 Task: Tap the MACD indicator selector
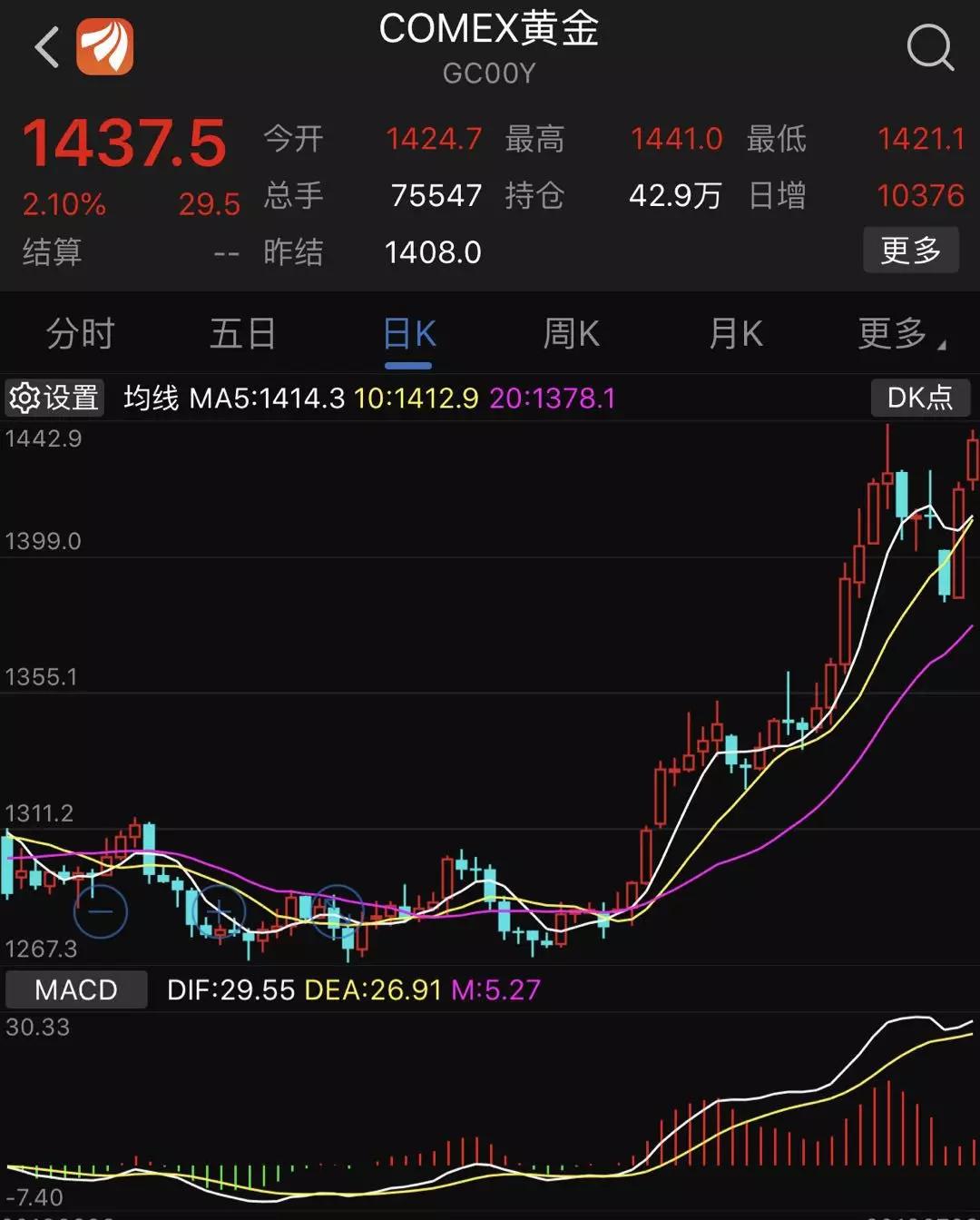(76, 989)
